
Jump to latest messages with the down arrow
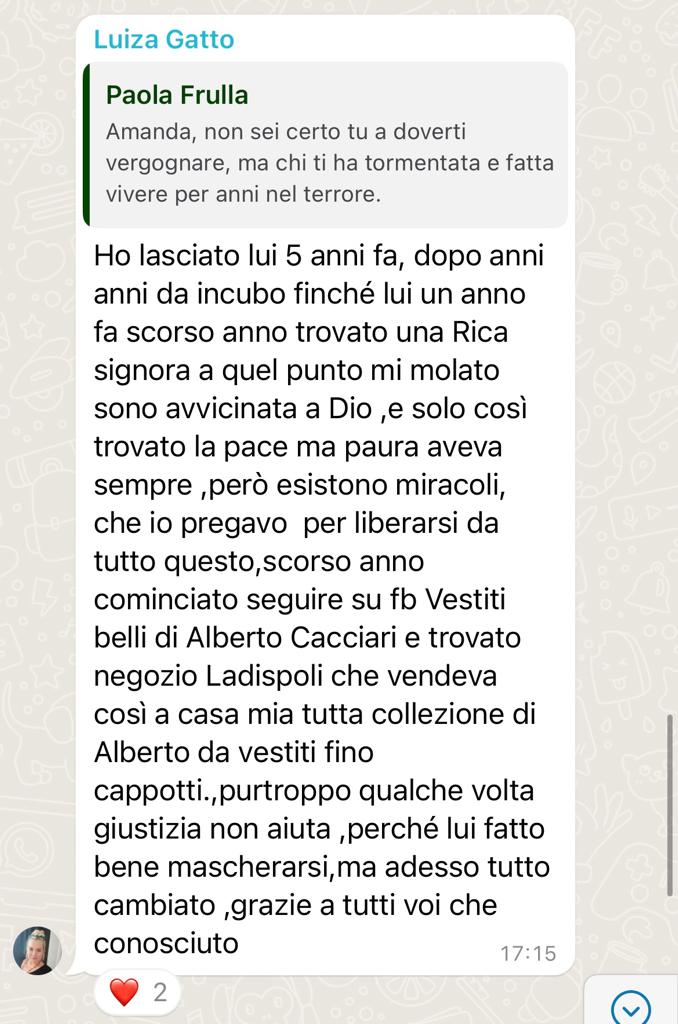point(630,1007)
